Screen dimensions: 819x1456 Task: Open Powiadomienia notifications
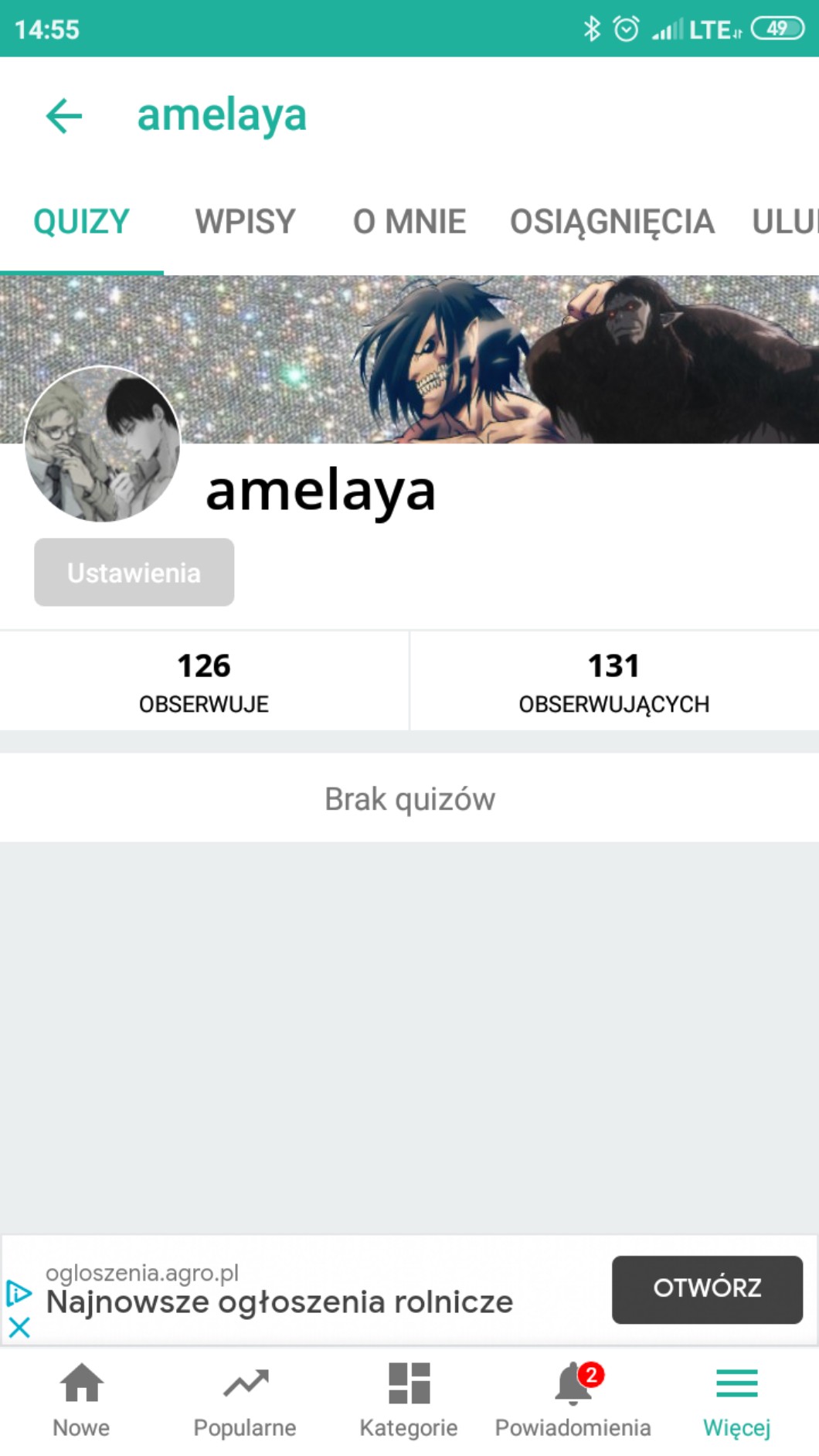[x=573, y=1400]
